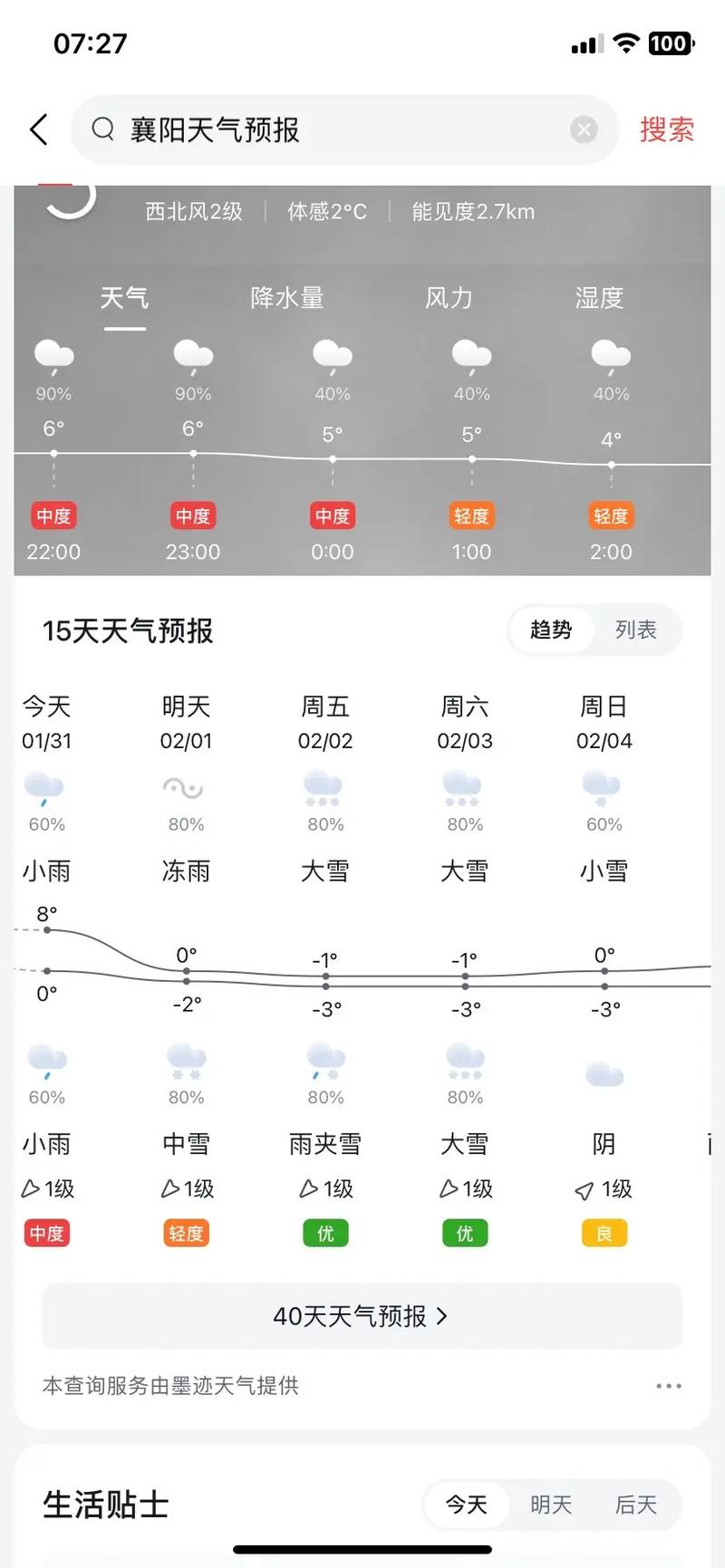This screenshot has height=1568, width=725.
Task: Expand the 40天天气预报 forecast
Action: (x=360, y=1316)
